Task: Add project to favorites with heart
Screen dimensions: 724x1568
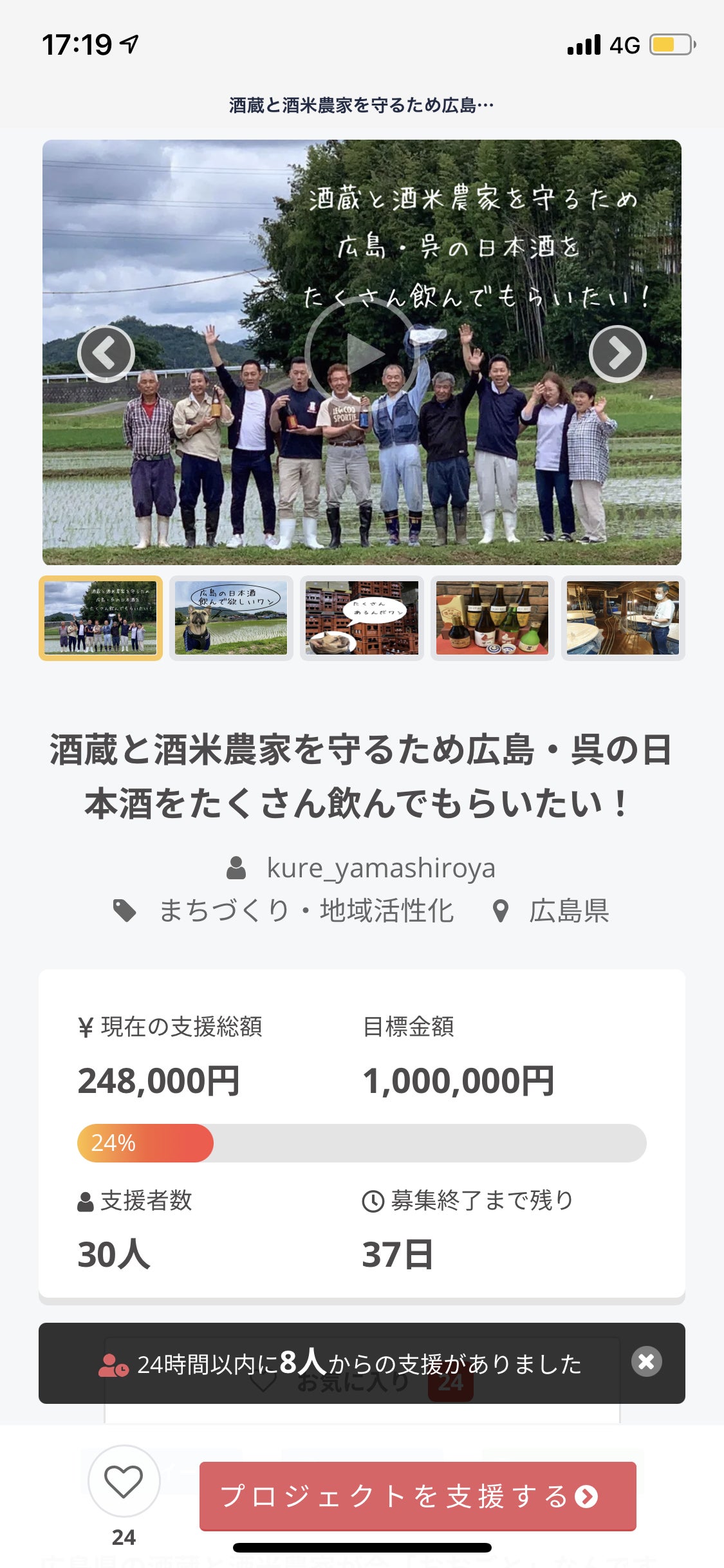Action: pos(124,1480)
